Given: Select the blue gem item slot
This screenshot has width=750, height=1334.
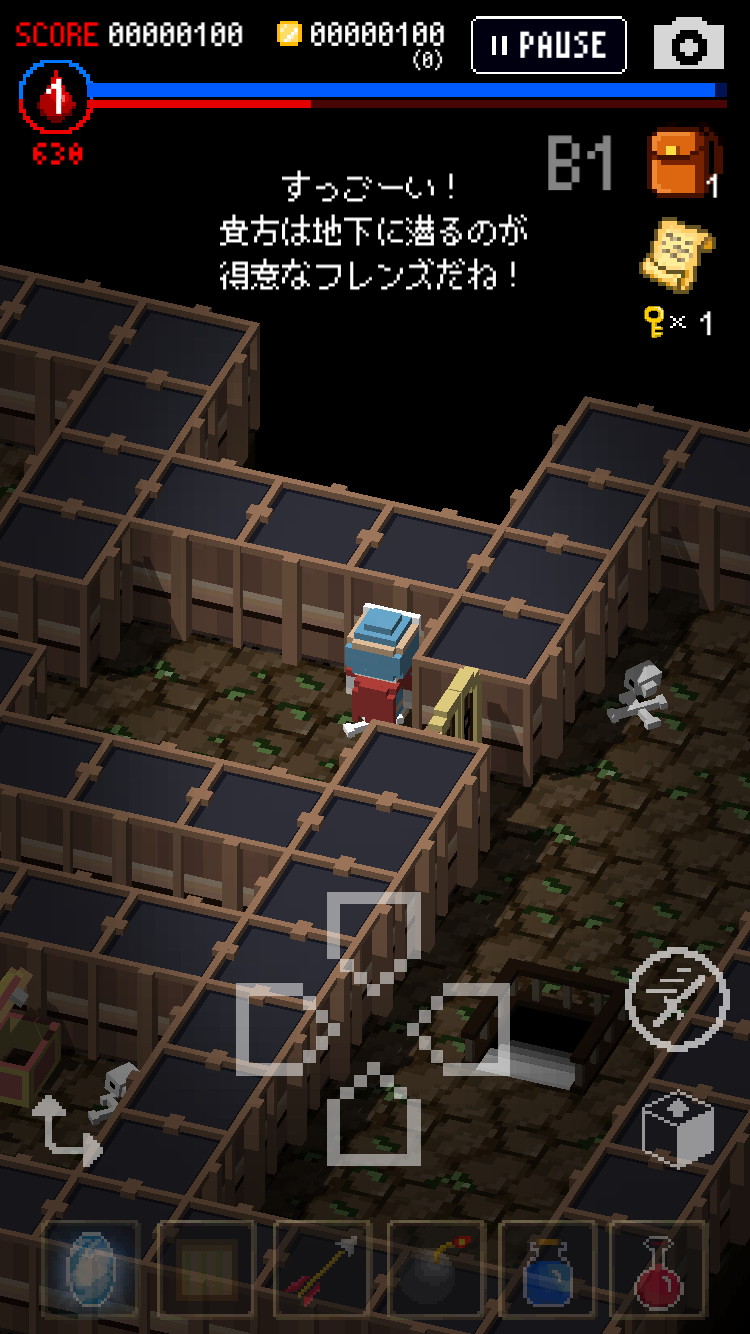Looking at the screenshot, I should (90, 1267).
